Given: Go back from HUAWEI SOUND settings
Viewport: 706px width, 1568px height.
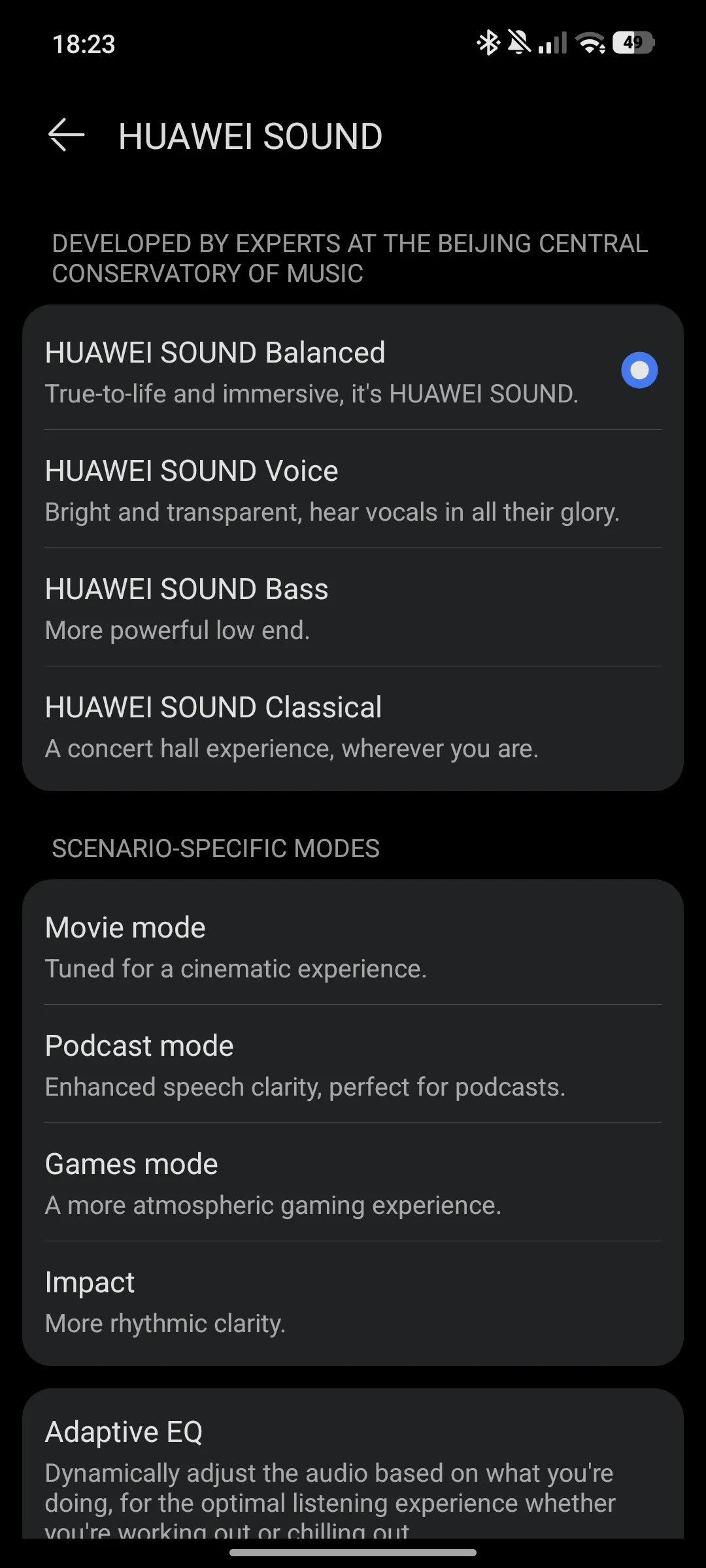Looking at the screenshot, I should tap(67, 135).
